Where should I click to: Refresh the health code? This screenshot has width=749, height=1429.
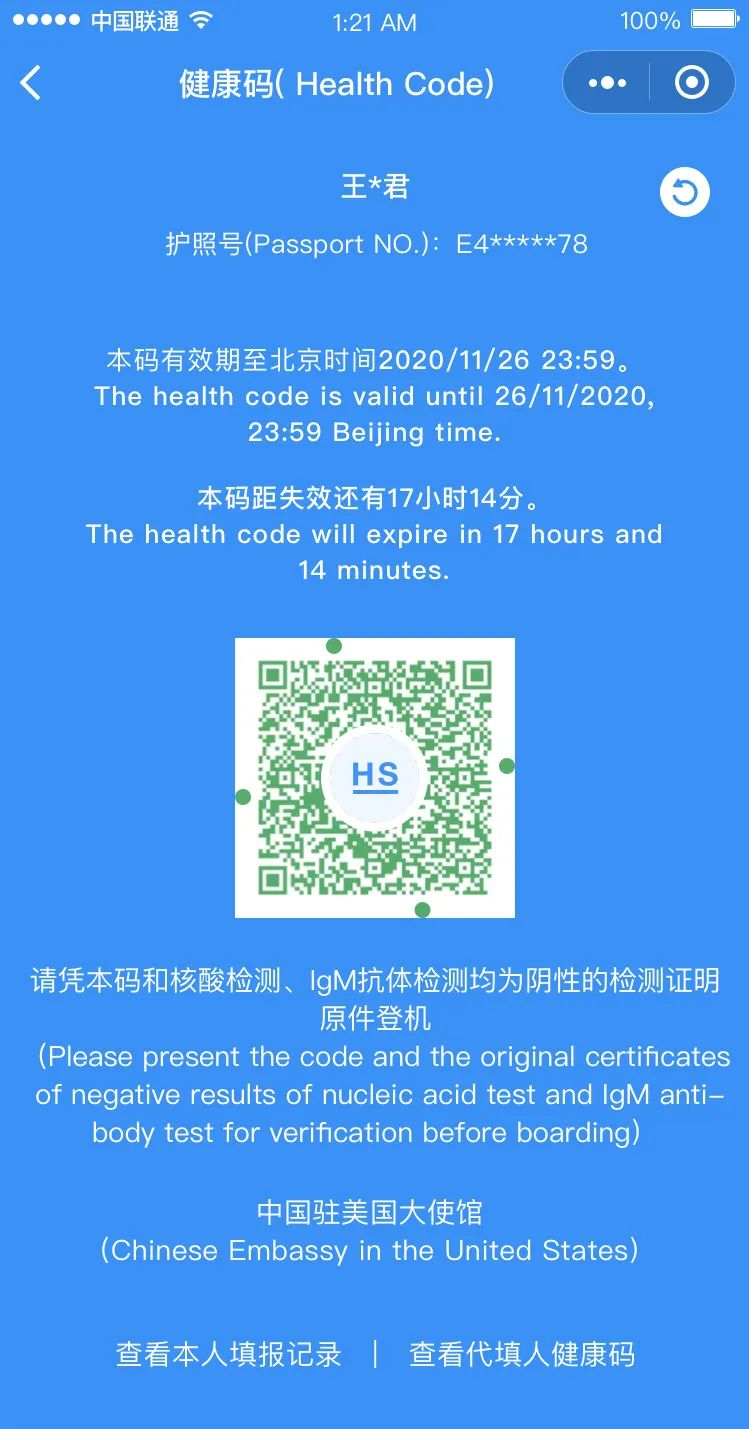(x=684, y=193)
